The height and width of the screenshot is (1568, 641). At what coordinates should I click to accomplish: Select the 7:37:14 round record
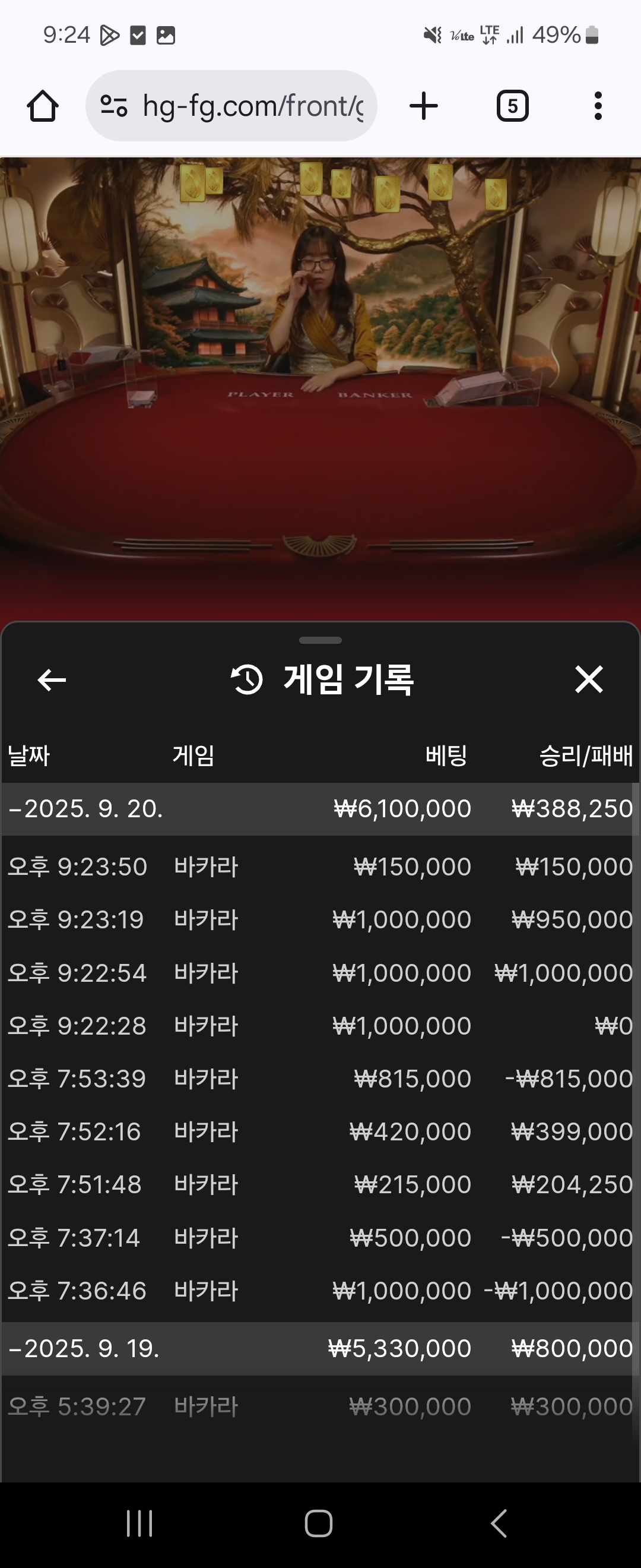click(x=320, y=1238)
